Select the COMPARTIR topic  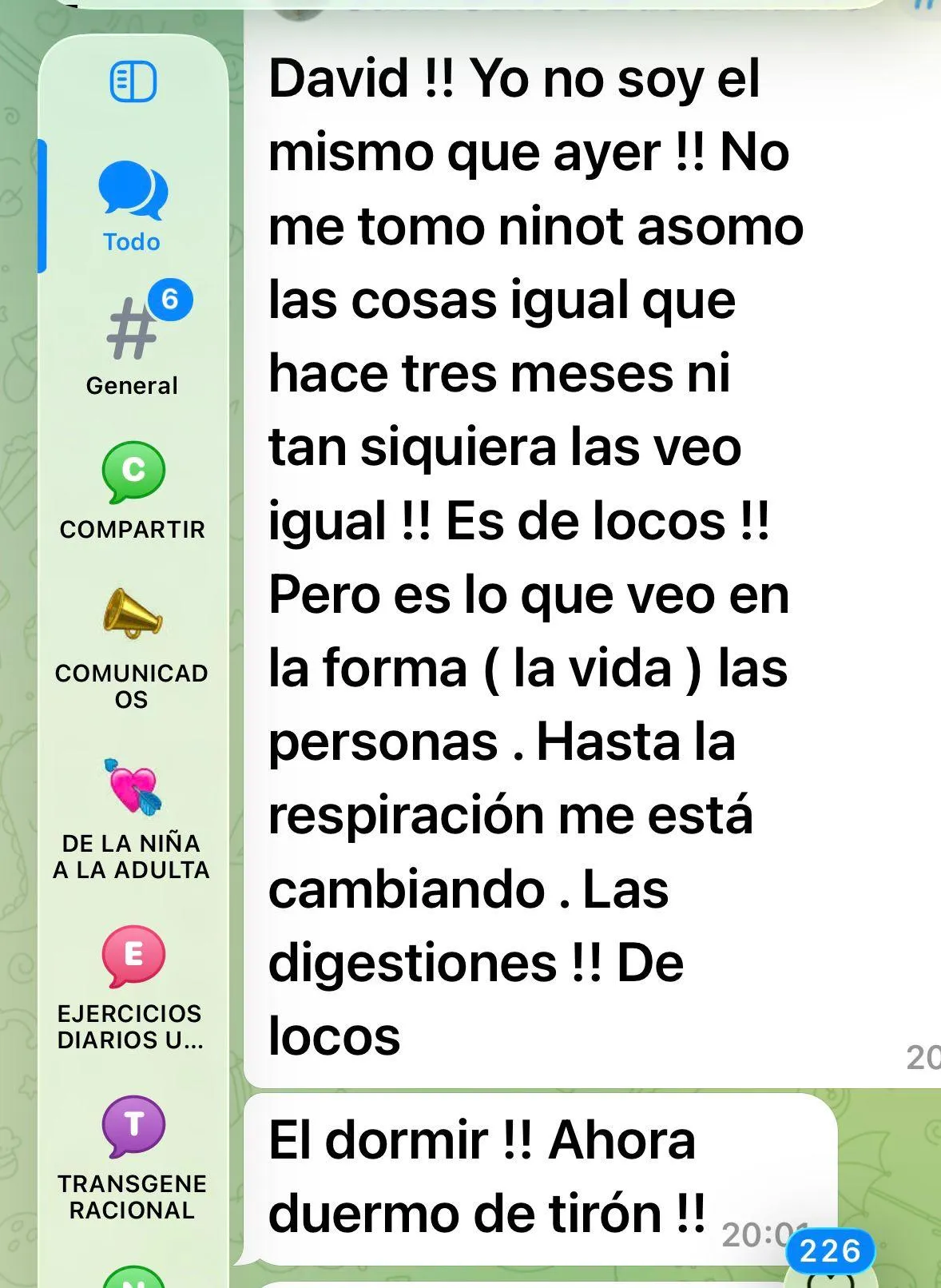point(133,489)
